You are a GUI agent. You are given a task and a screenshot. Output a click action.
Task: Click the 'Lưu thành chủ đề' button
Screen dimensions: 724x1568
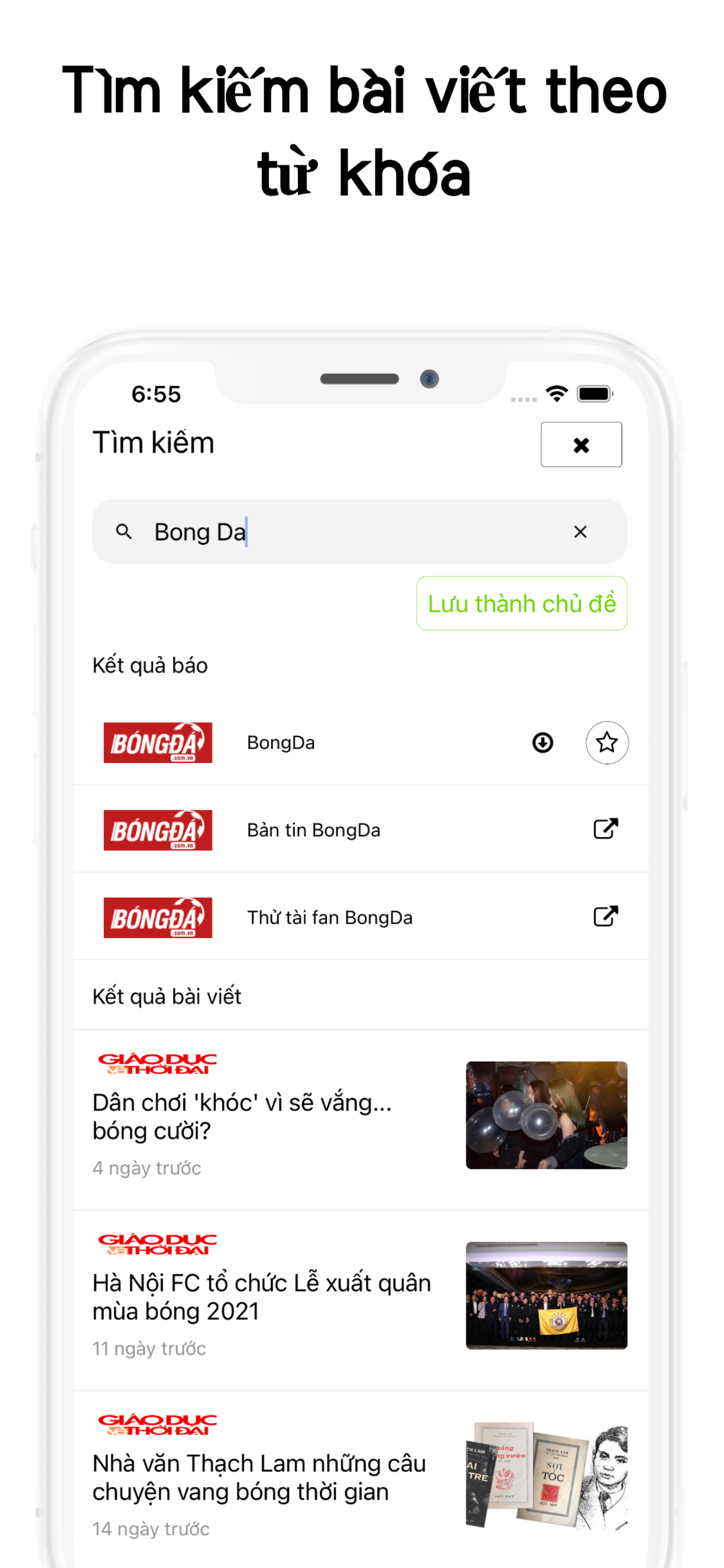click(521, 603)
